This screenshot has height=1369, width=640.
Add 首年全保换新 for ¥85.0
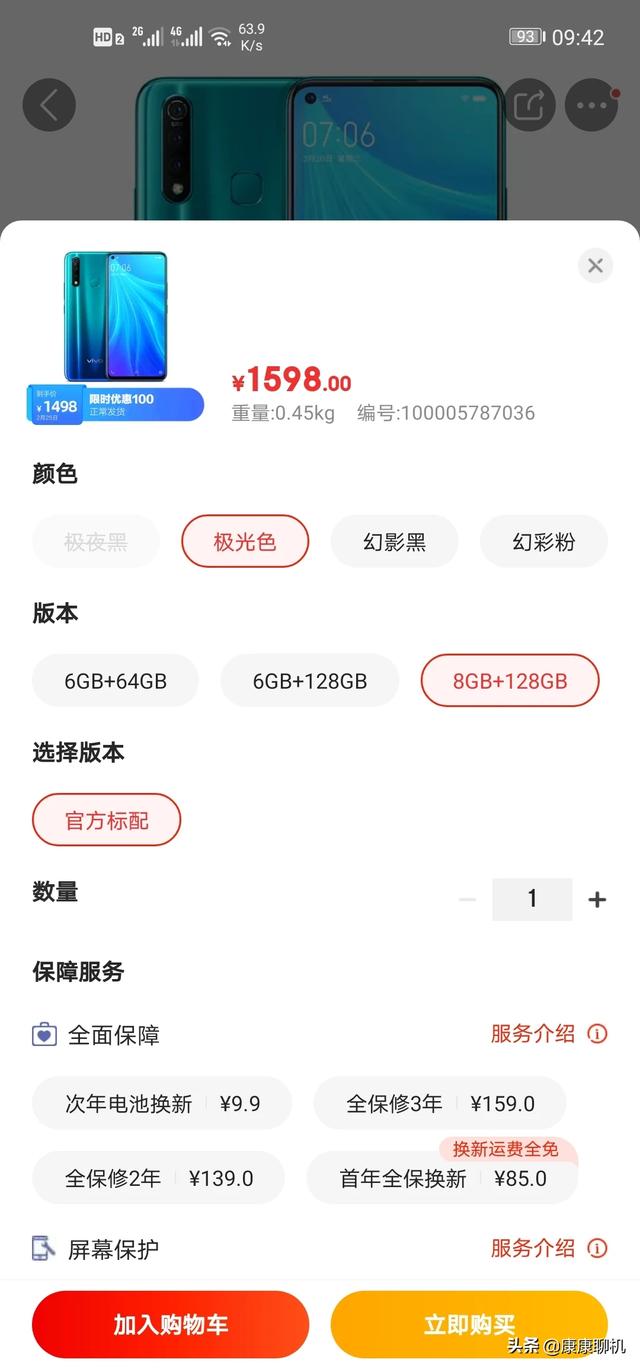[442, 1178]
